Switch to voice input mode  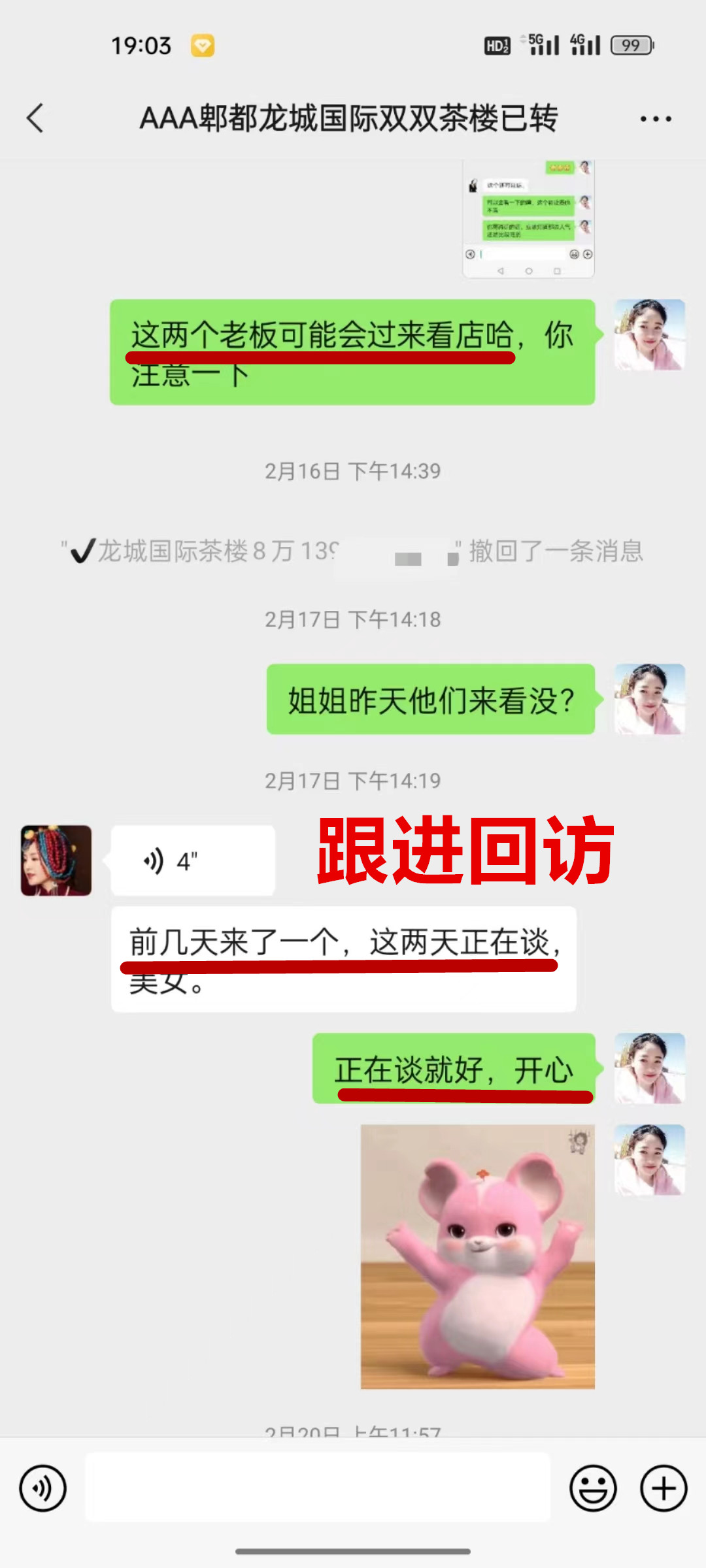(x=43, y=1488)
